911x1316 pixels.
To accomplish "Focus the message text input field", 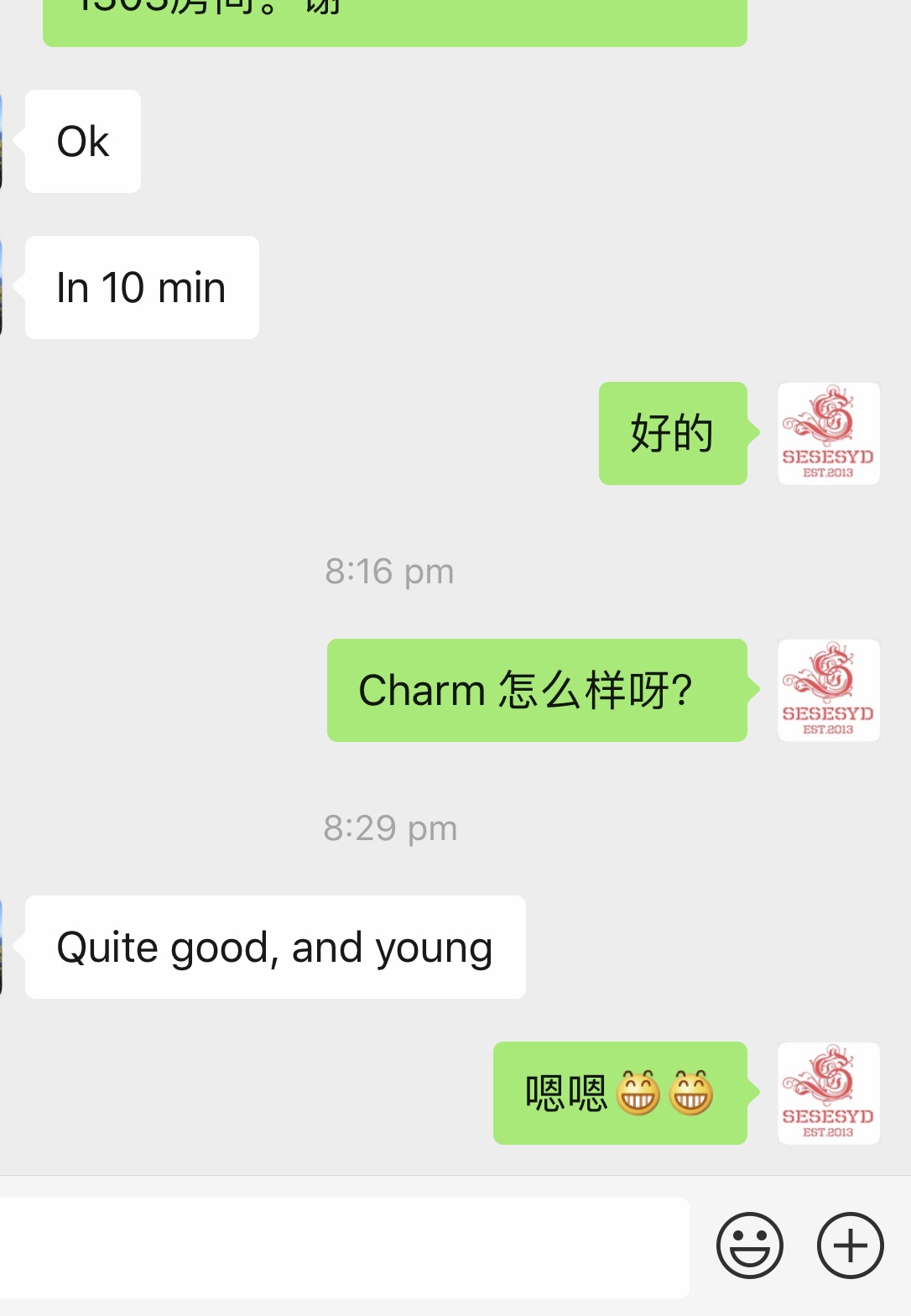I will [344, 1247].
